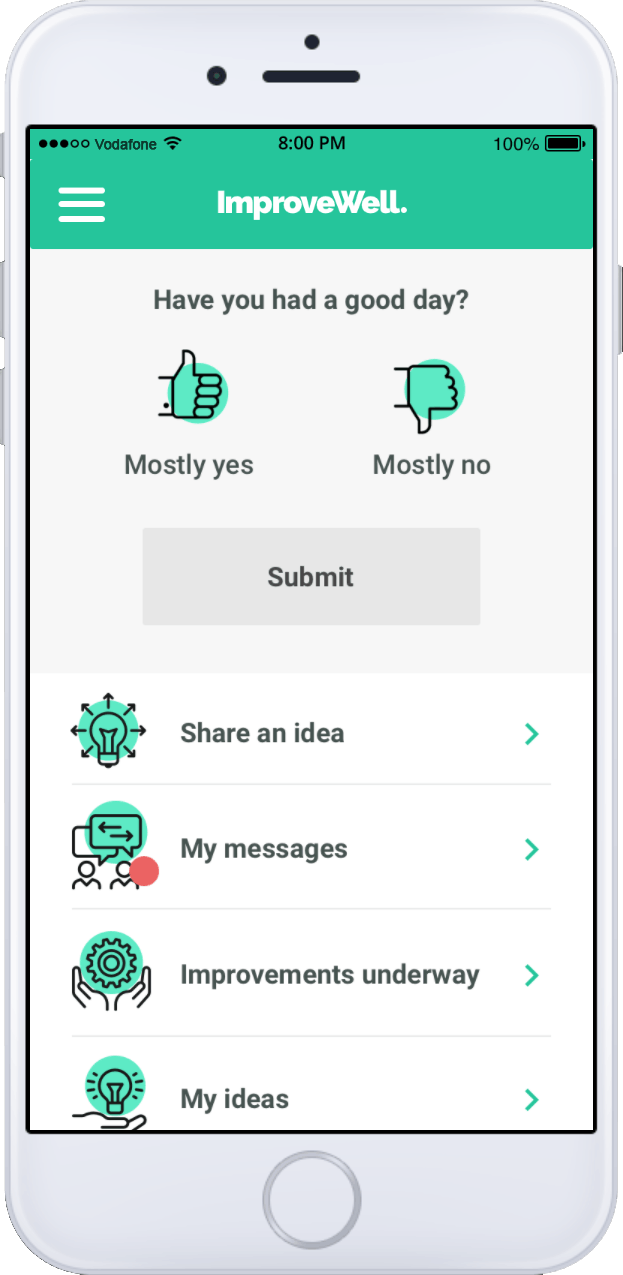Open My messages
623x1275 pixels.
(x=310, y=849)
